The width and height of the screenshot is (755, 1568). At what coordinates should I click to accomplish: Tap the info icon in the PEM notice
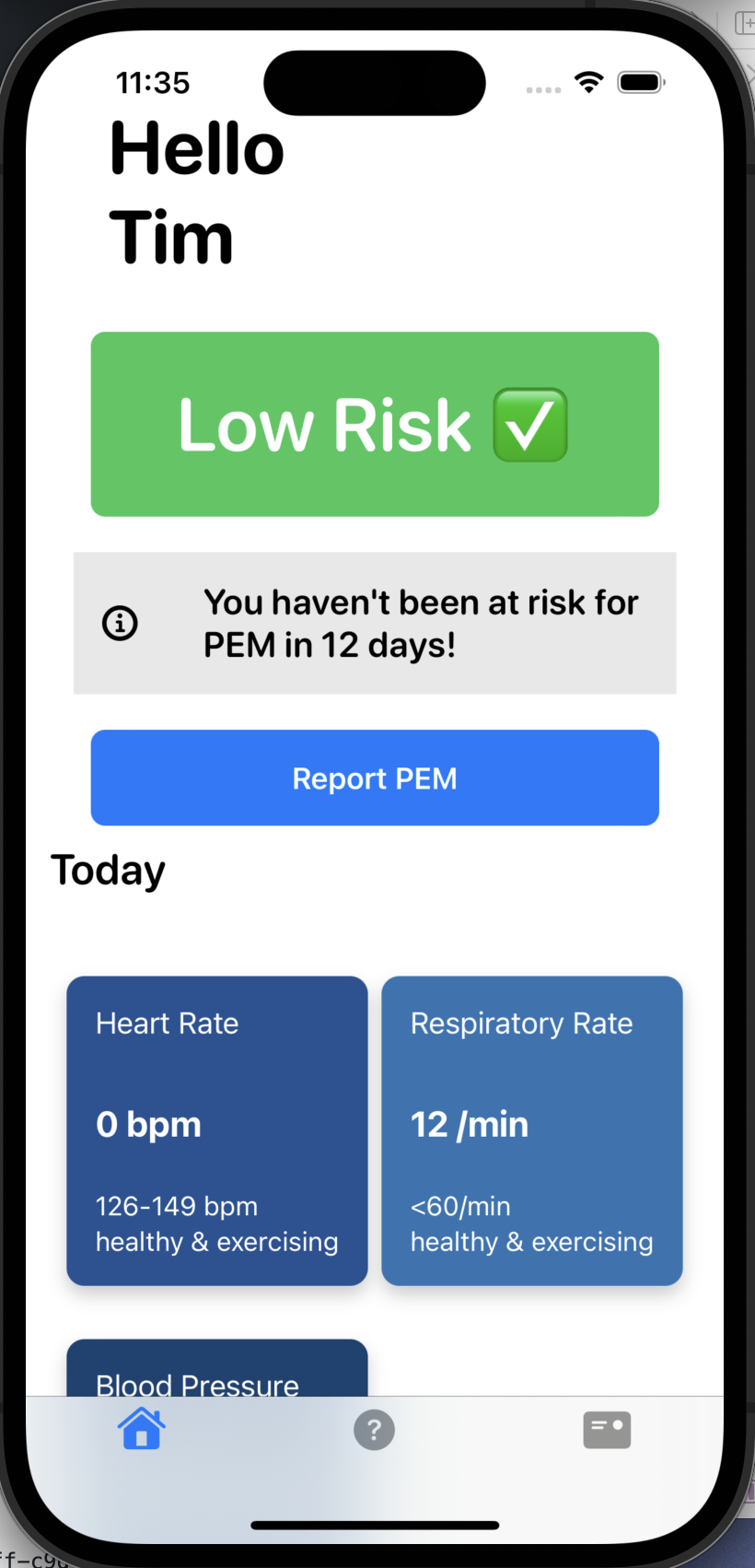tap(120, 623)
